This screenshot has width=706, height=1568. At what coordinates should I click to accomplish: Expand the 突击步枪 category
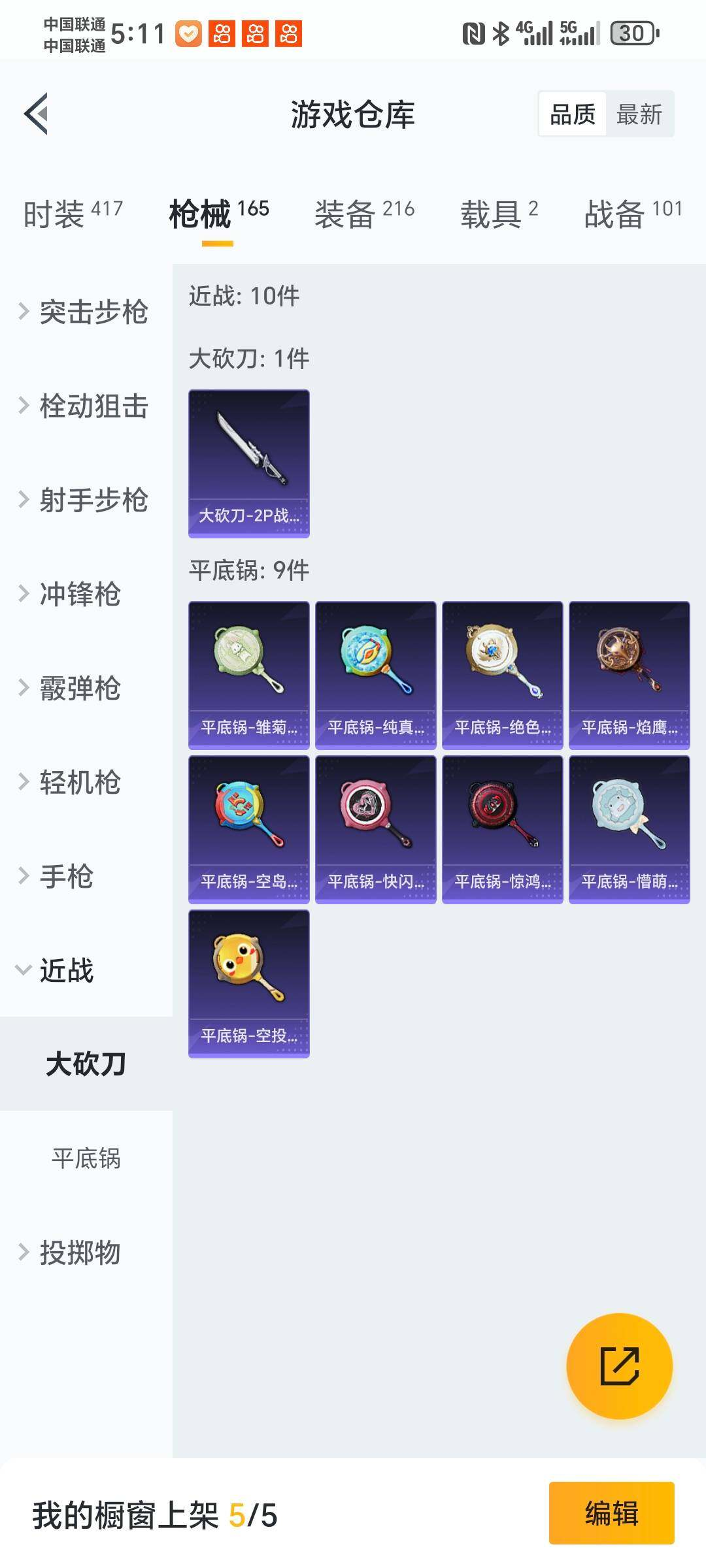click(85, 312)
